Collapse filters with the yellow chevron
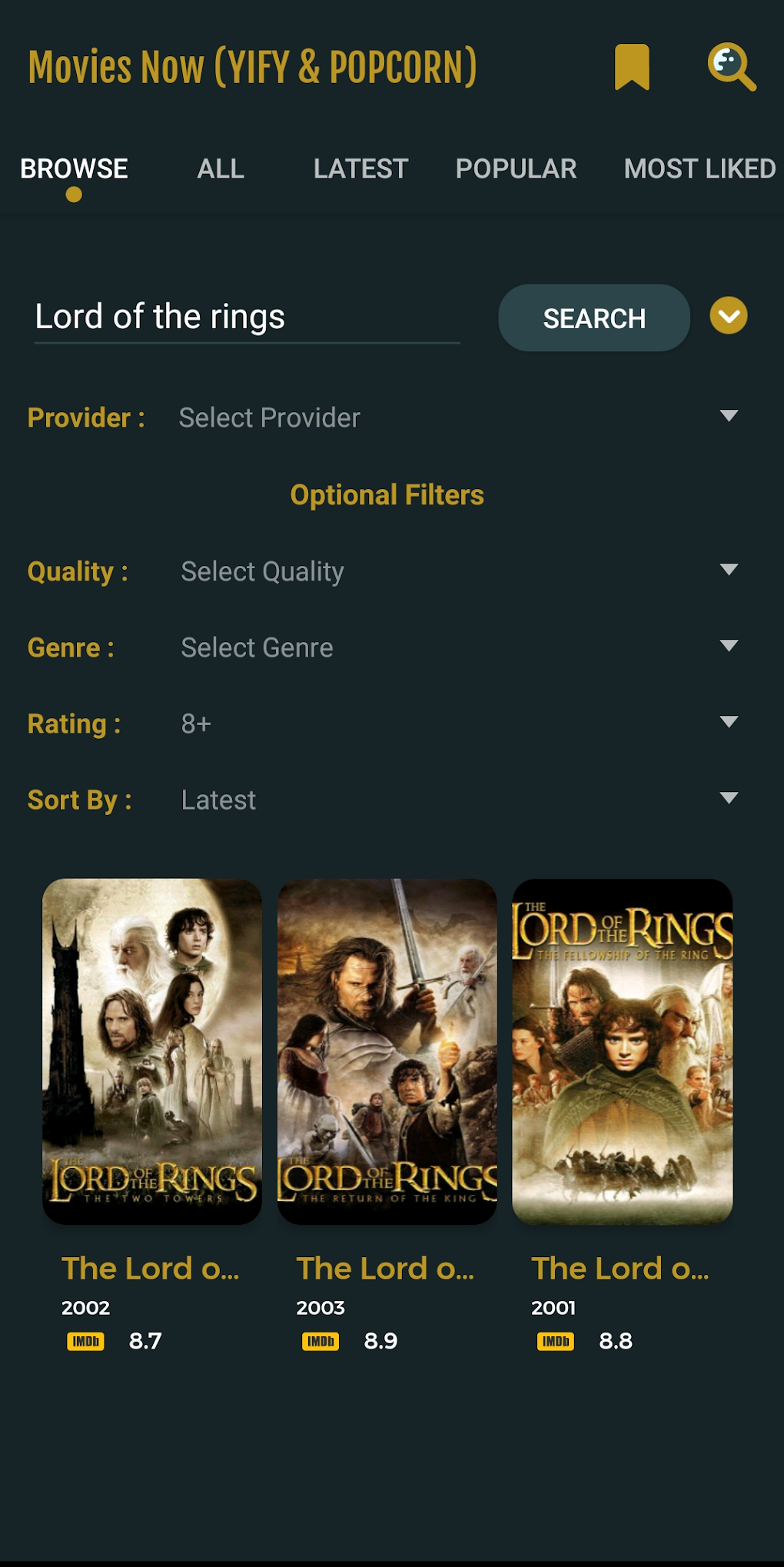The image size is (784, 1567). [729, 316]
